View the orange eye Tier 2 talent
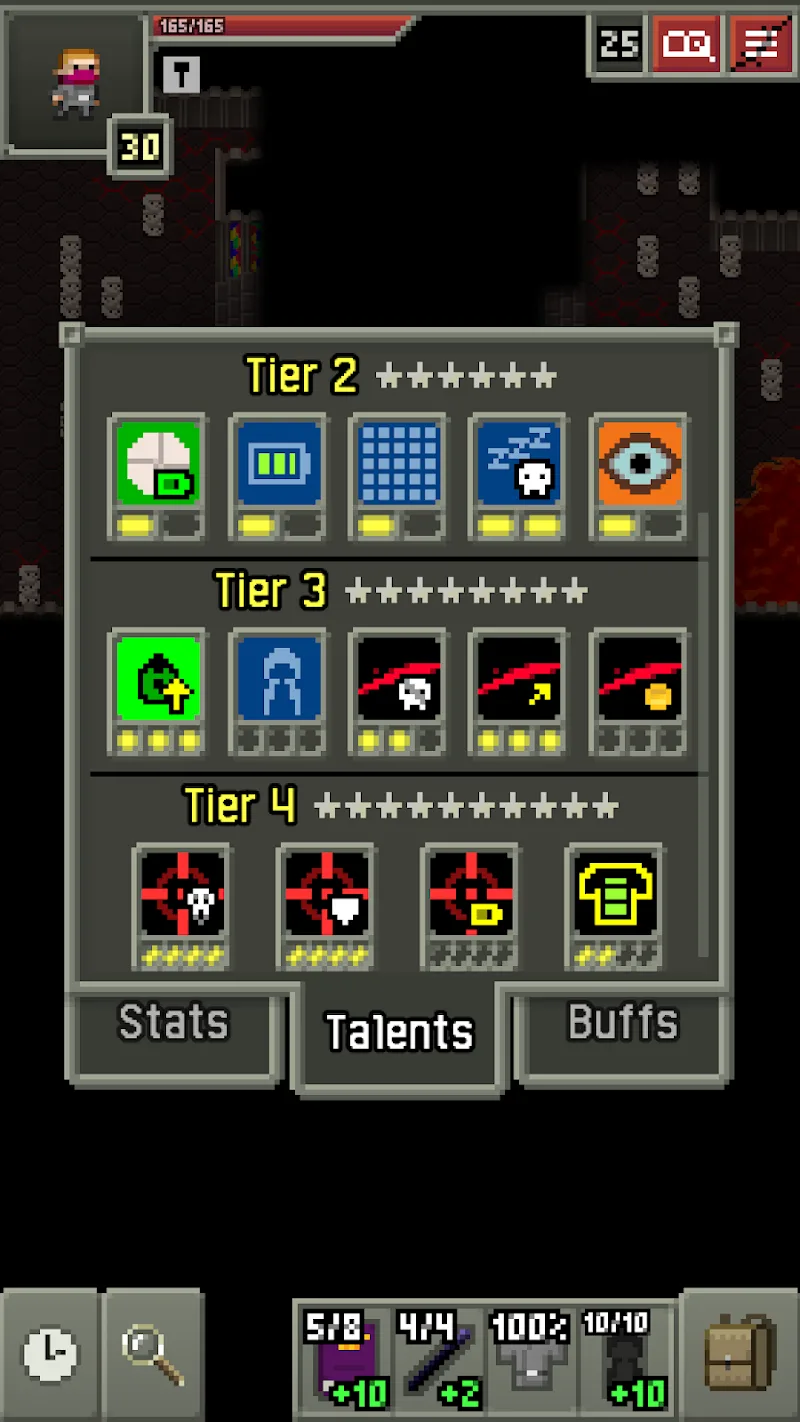 [x=639, y=464]
